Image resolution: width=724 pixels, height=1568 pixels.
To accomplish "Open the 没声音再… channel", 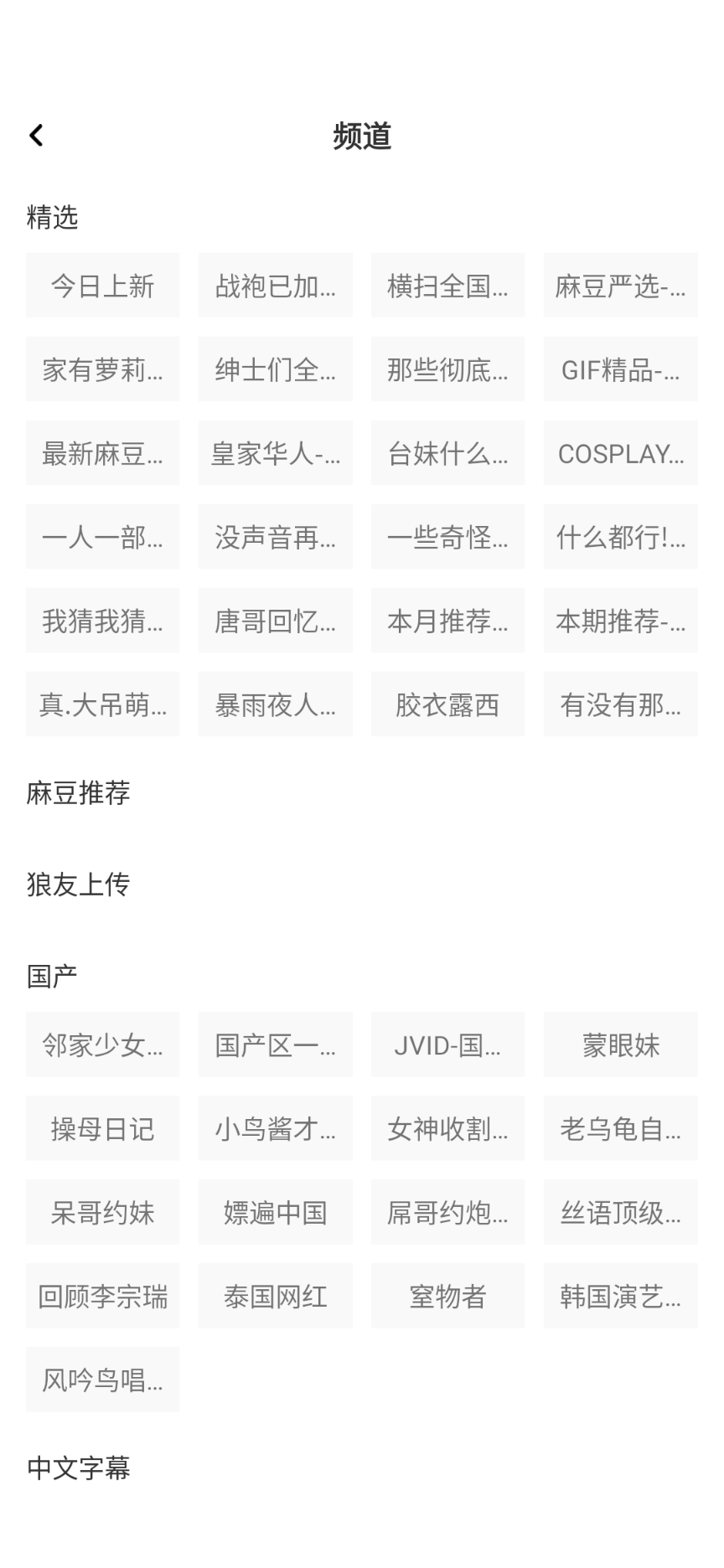I will click(x=275, y=537).
